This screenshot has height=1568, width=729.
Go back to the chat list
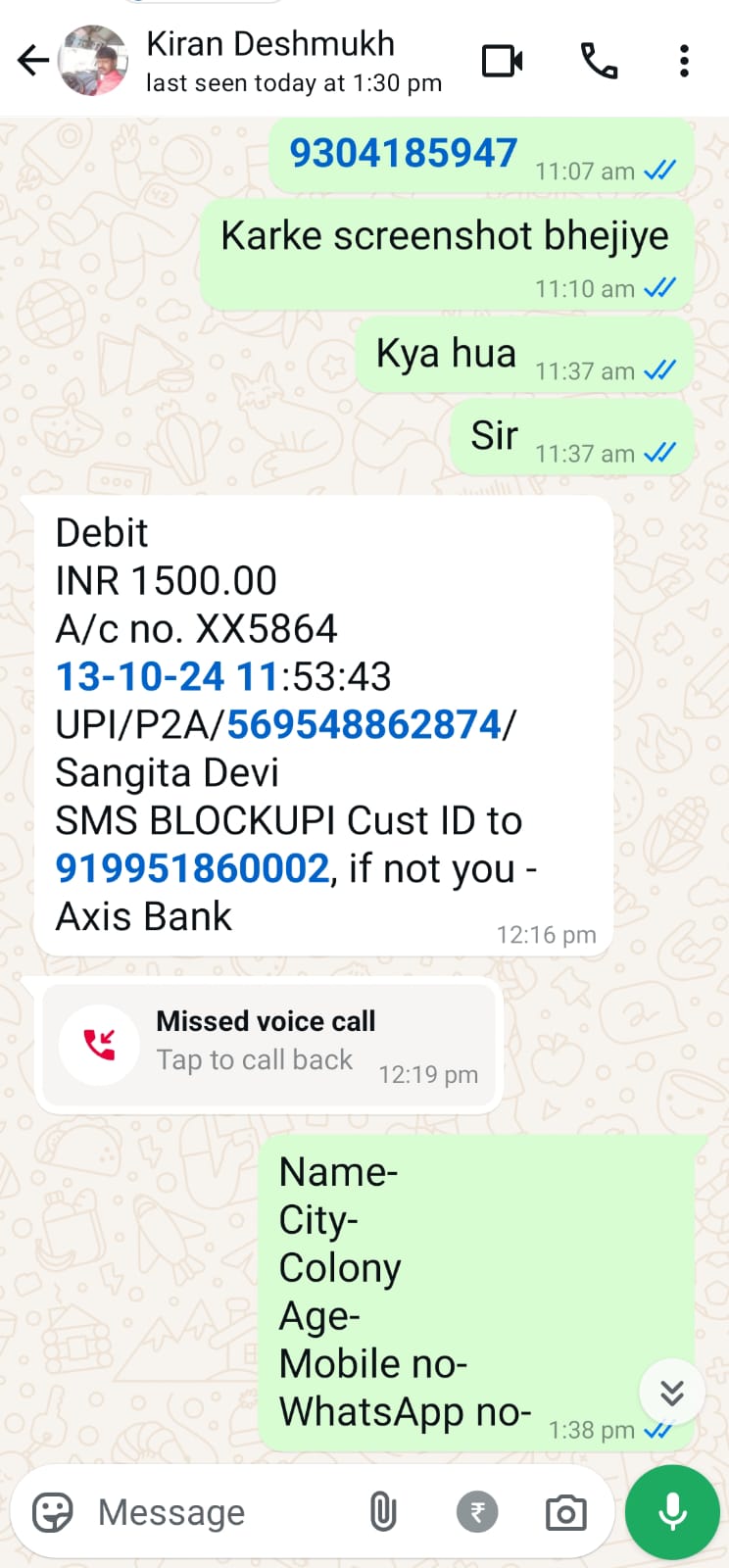click(33, 61)
